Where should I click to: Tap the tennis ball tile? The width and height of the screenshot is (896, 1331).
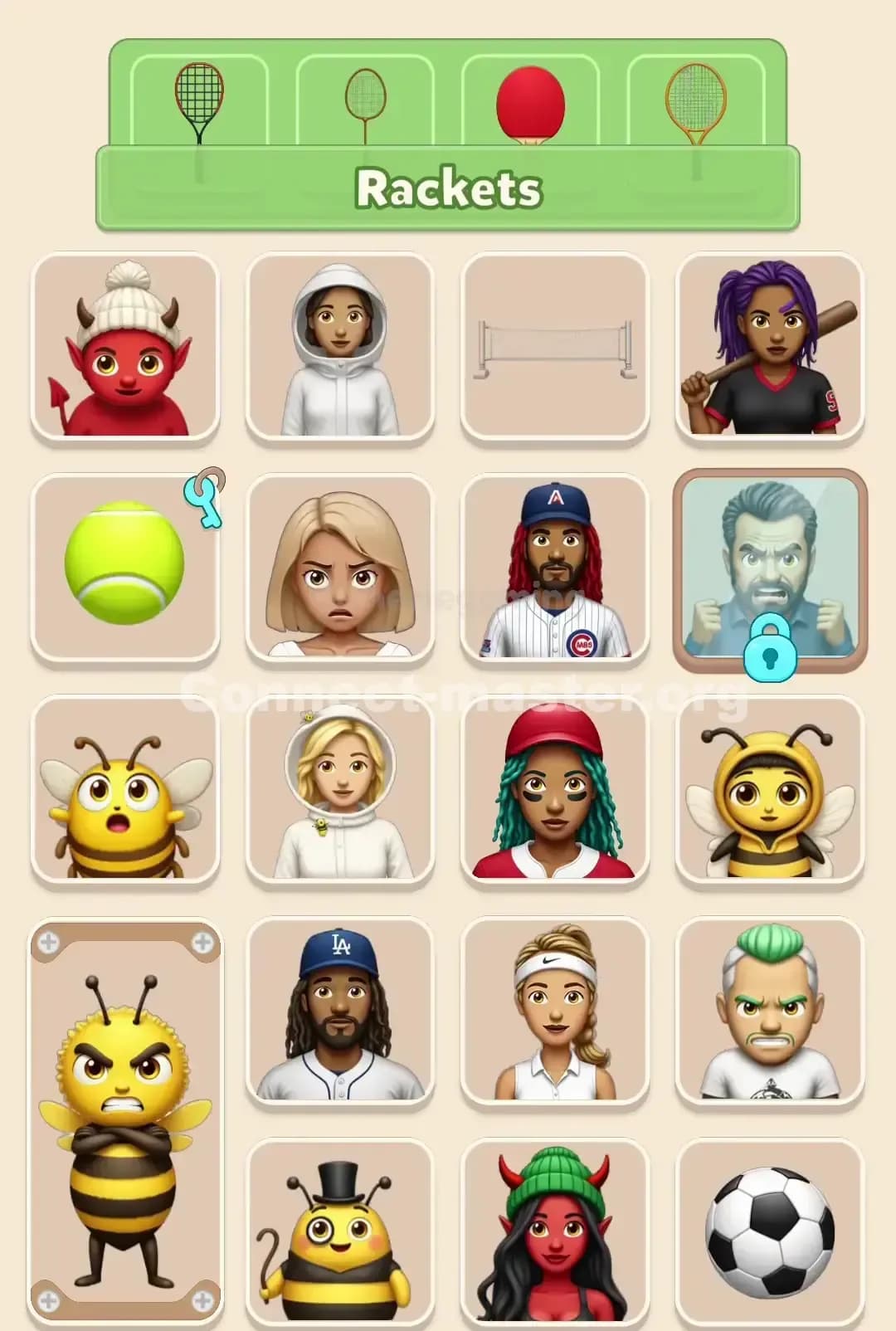tap(124, 568)
